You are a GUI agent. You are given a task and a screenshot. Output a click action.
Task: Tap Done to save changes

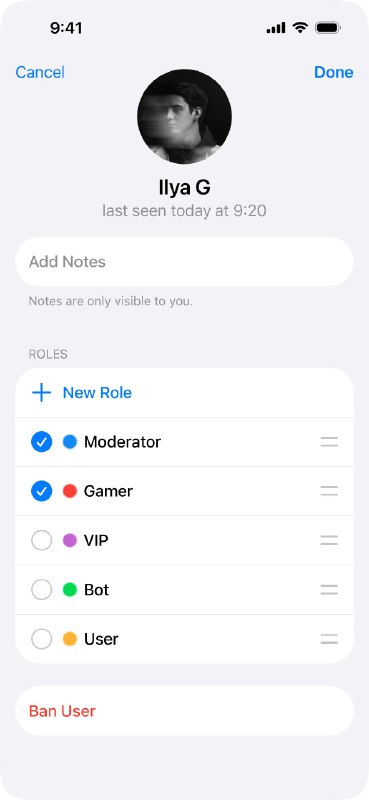(333, 72)
